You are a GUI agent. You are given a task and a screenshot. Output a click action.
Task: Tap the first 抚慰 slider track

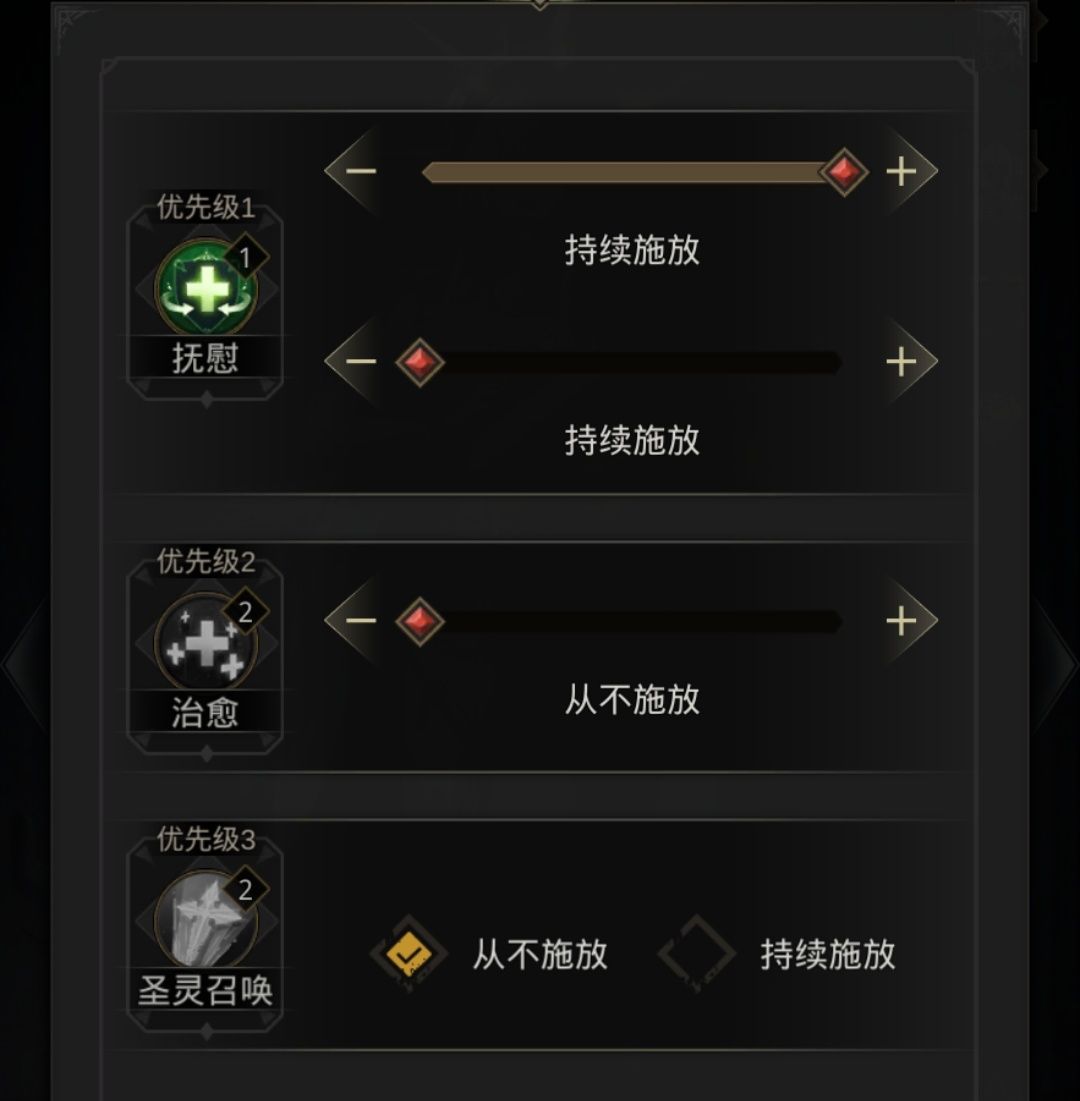coord(630,172)
